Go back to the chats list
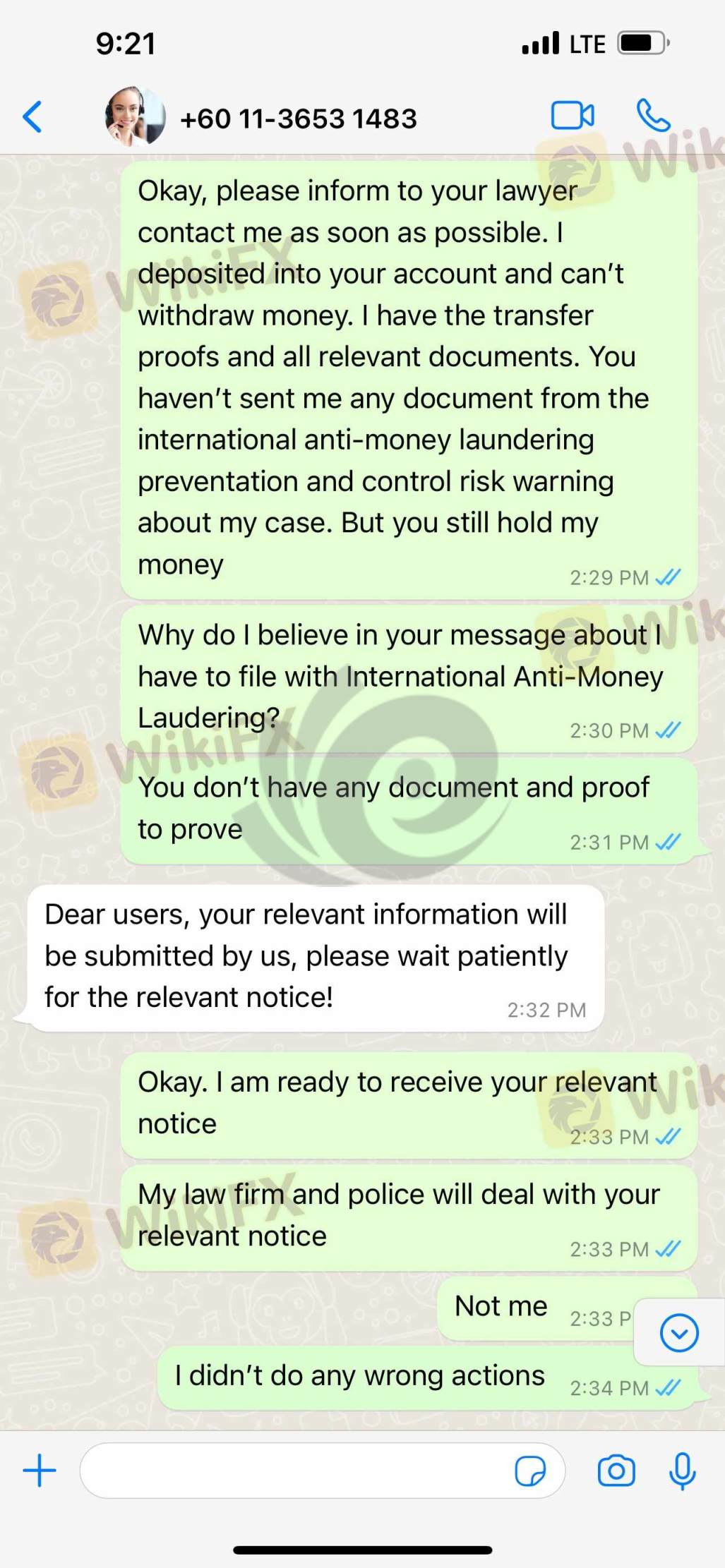 click(x=32, y=116)
